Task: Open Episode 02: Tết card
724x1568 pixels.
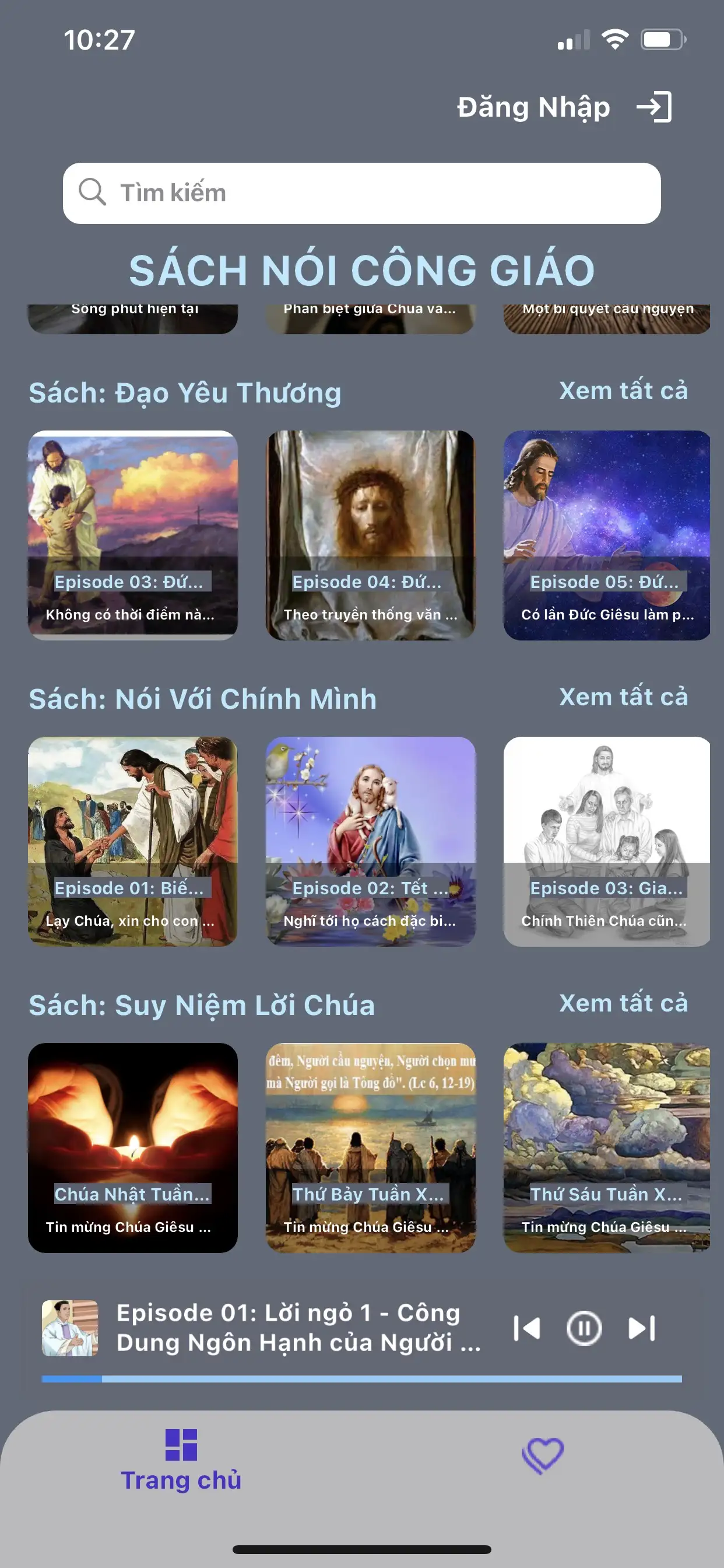Action: (x=370, y=841)
